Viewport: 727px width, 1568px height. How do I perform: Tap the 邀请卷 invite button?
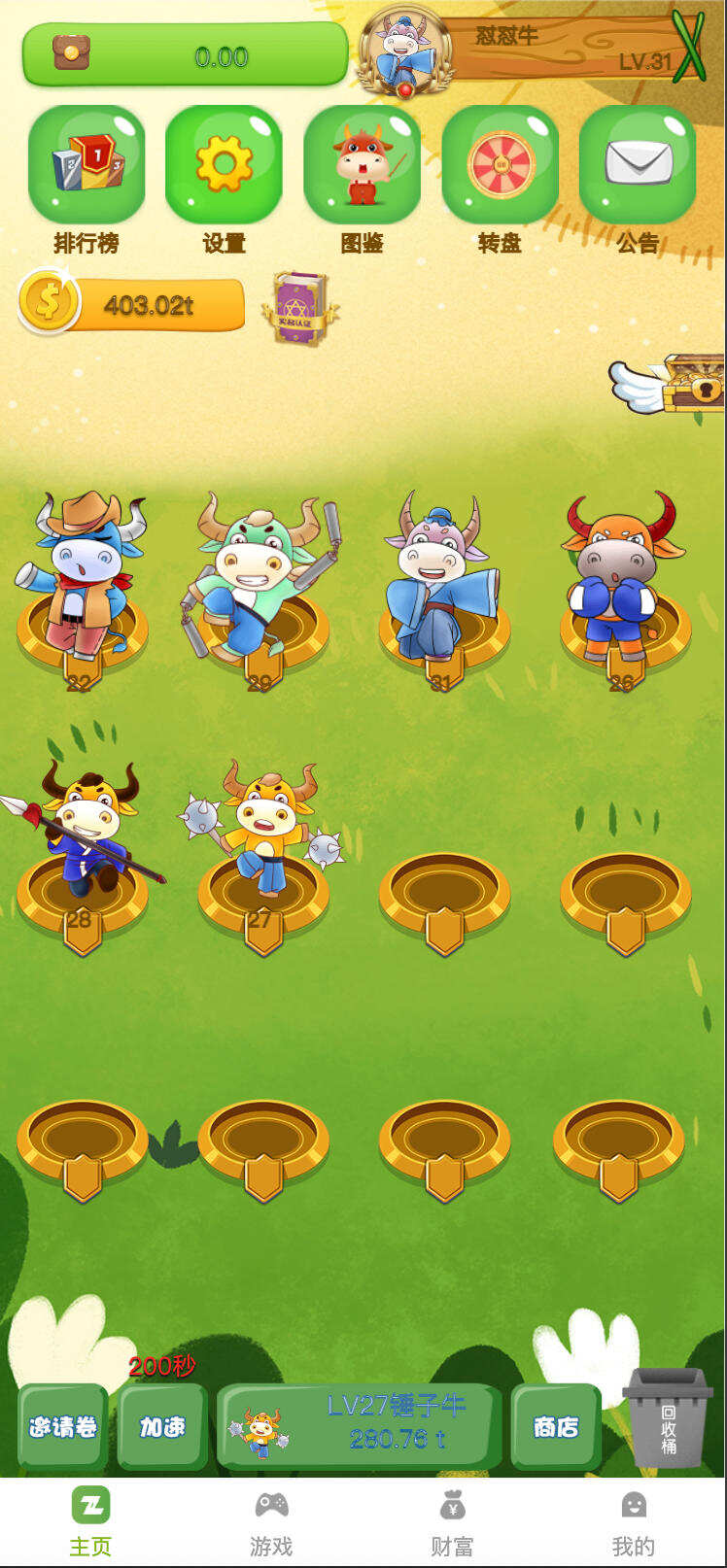pyautogui.click(x=63, y=1426)
